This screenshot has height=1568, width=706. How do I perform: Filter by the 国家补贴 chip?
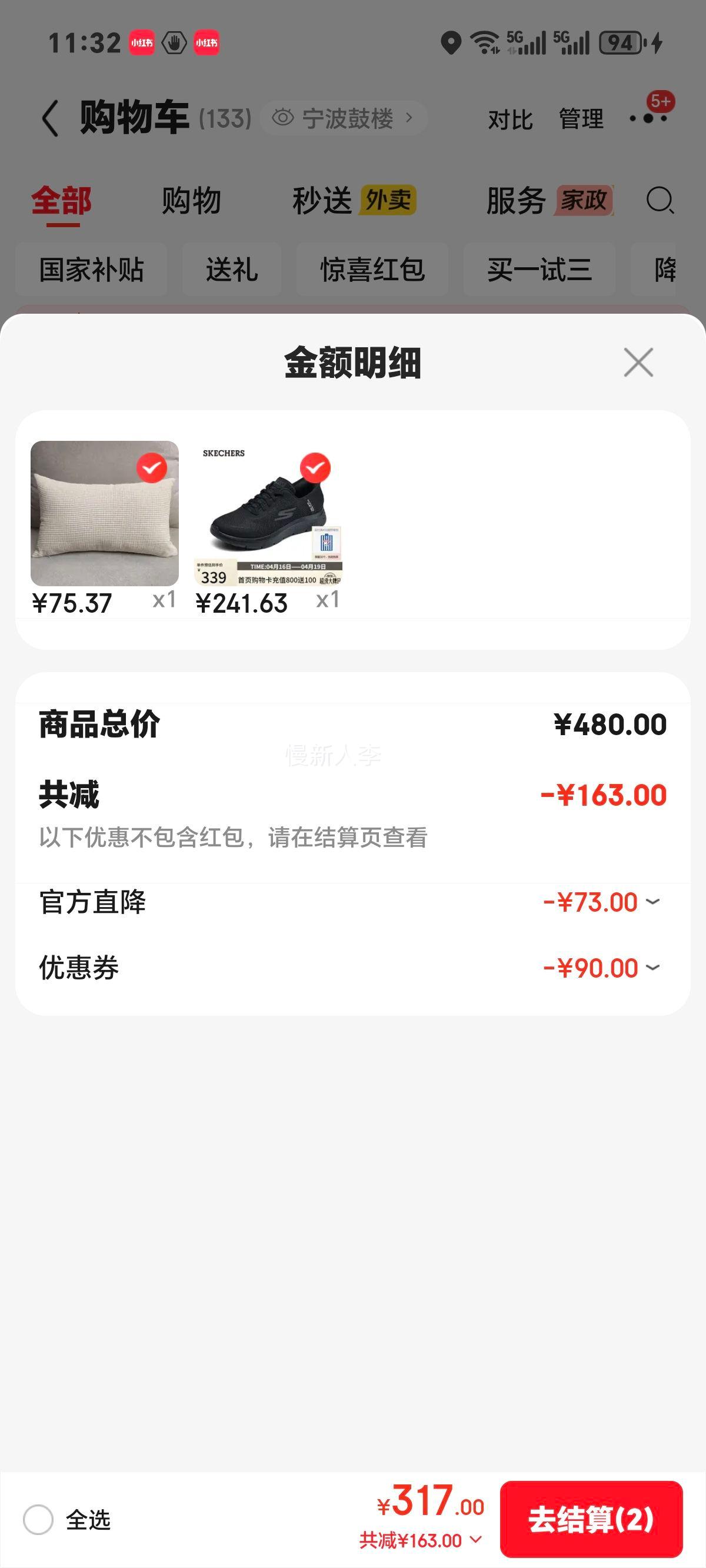coord(91,270)
